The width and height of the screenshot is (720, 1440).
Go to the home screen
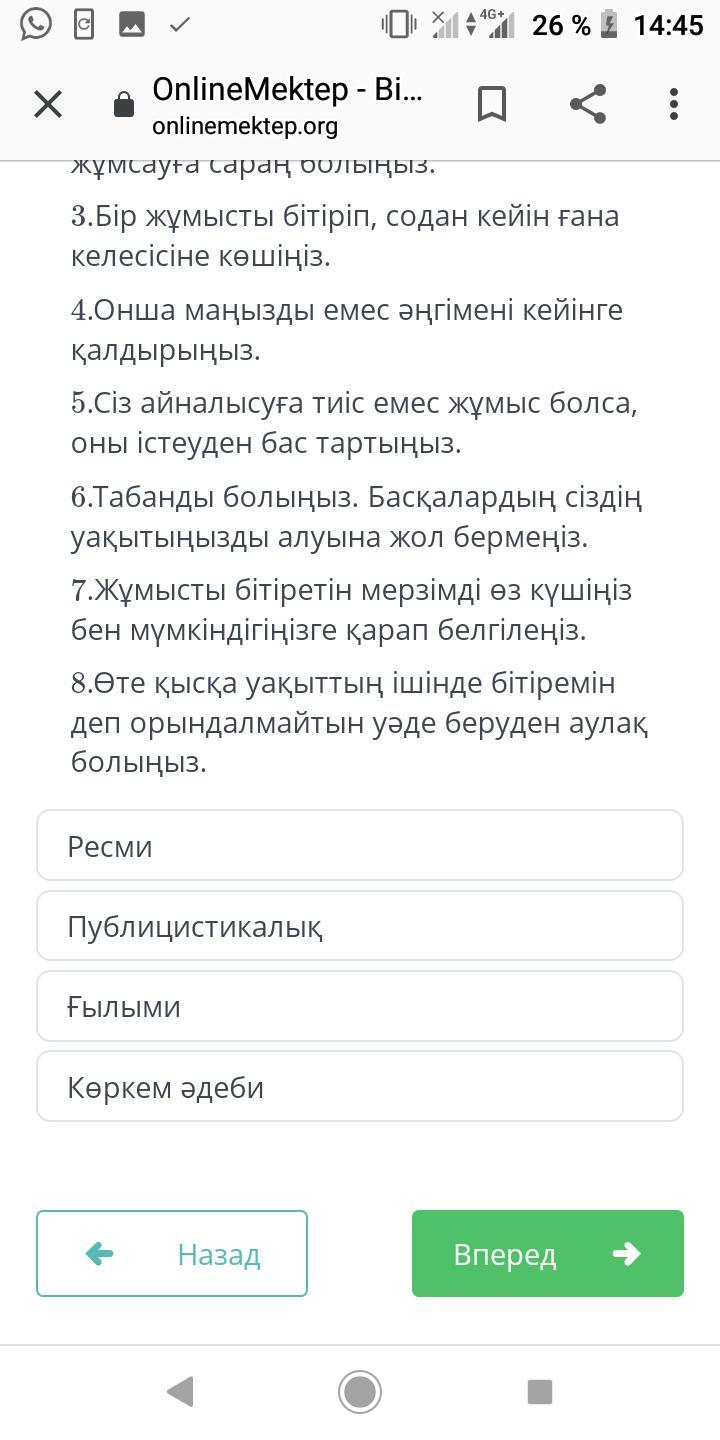click(x=360, y=1391)
